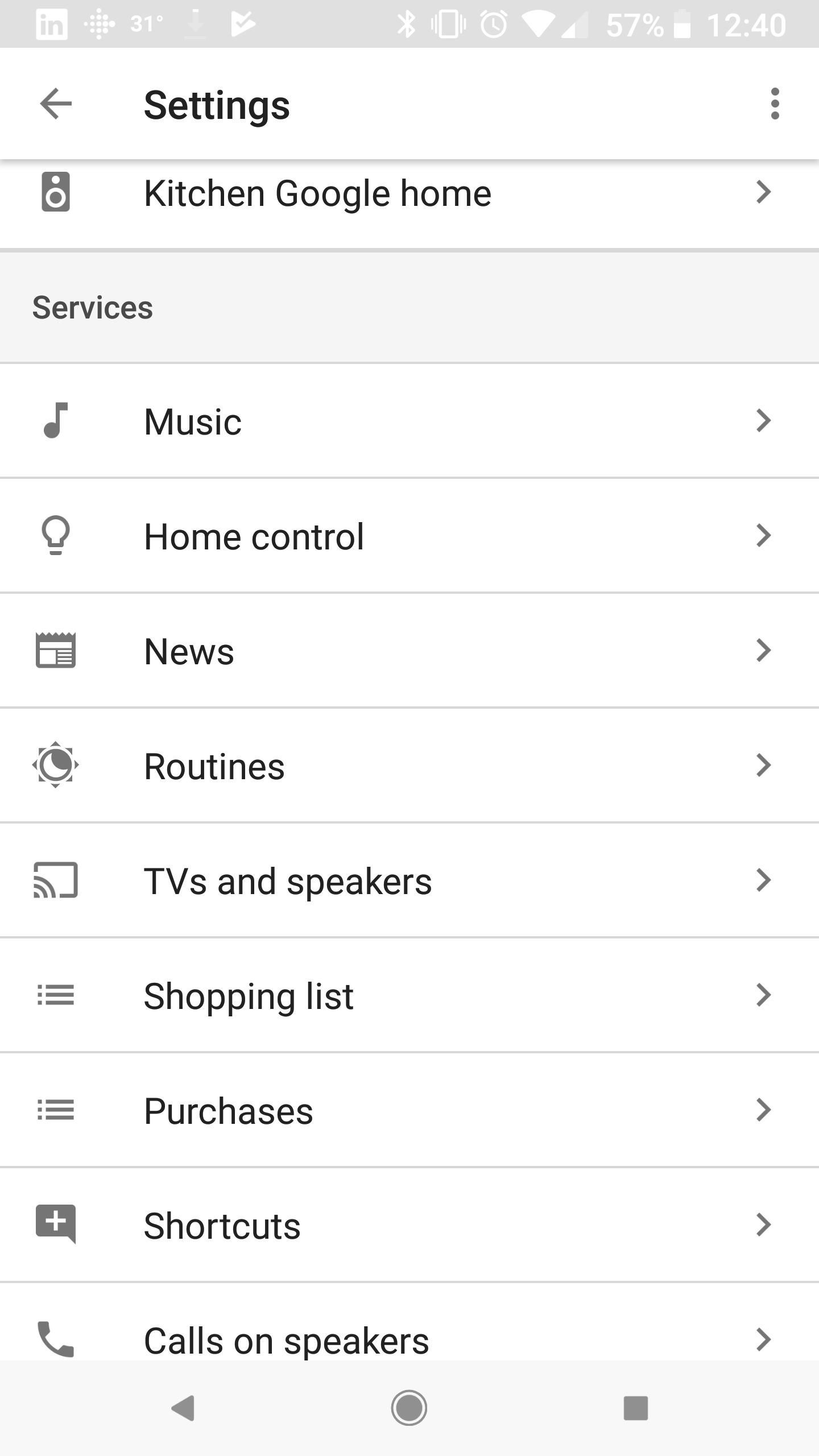
Task: View Purchases
Action: 409,1111
